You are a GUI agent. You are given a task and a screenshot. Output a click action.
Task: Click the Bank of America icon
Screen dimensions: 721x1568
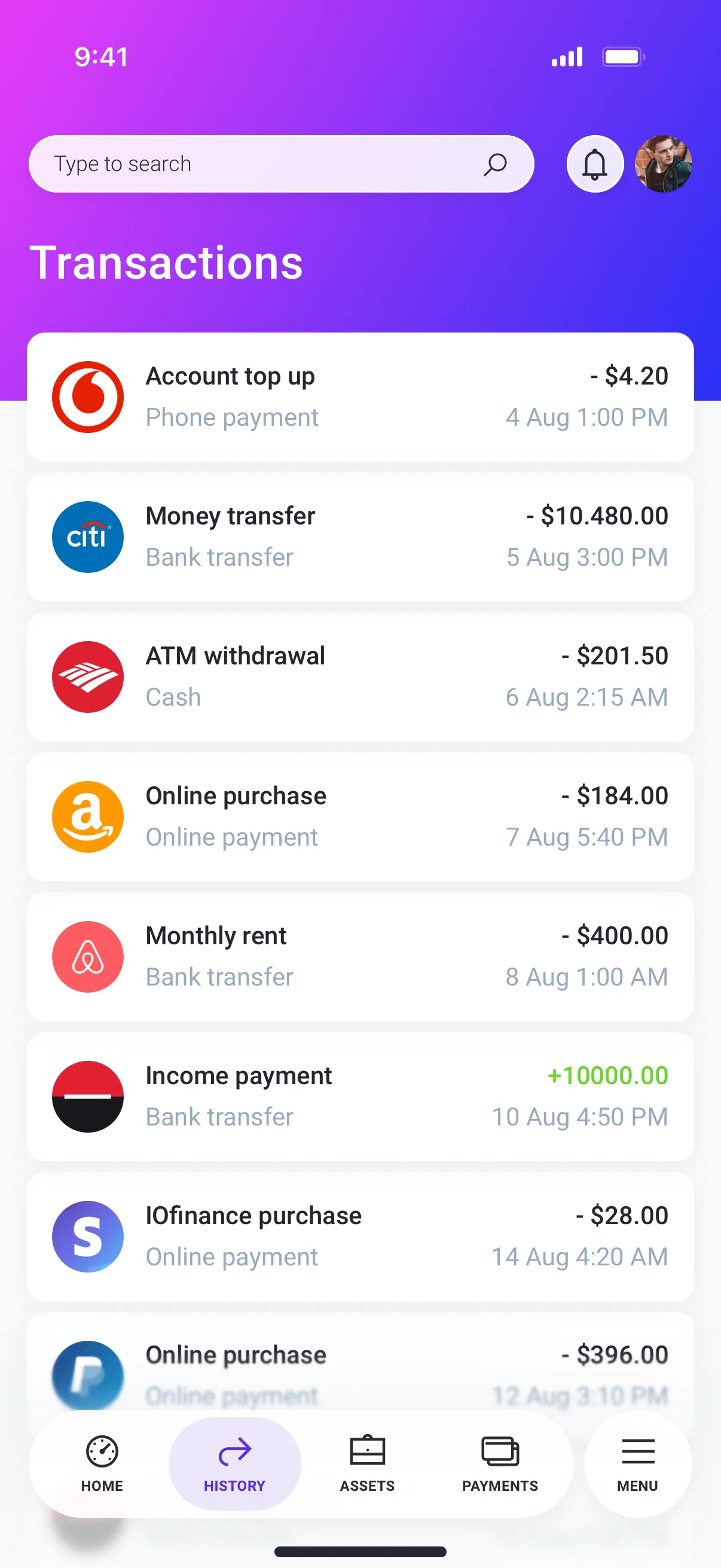click(88, 676)
